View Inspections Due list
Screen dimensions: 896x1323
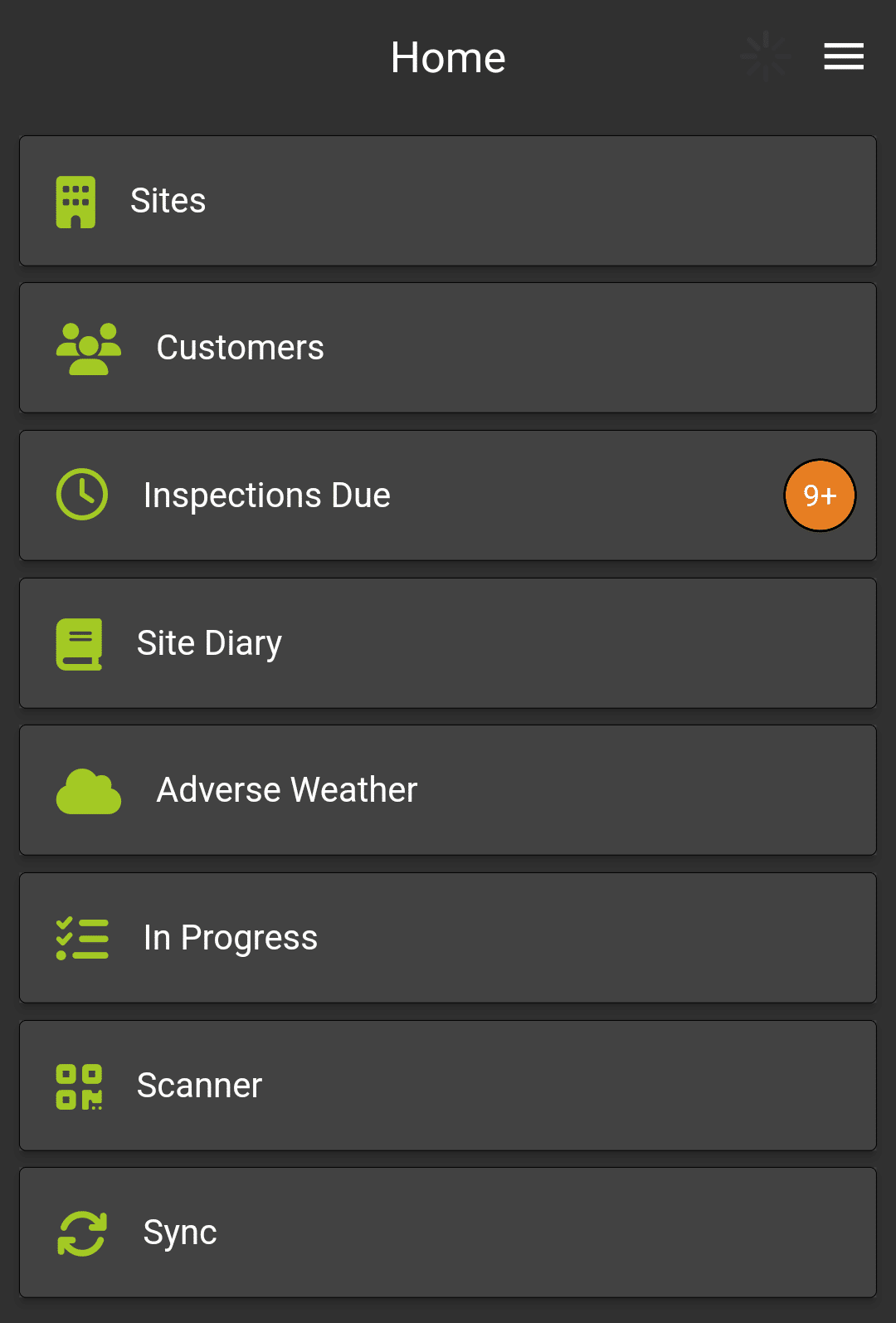point(448,496)
